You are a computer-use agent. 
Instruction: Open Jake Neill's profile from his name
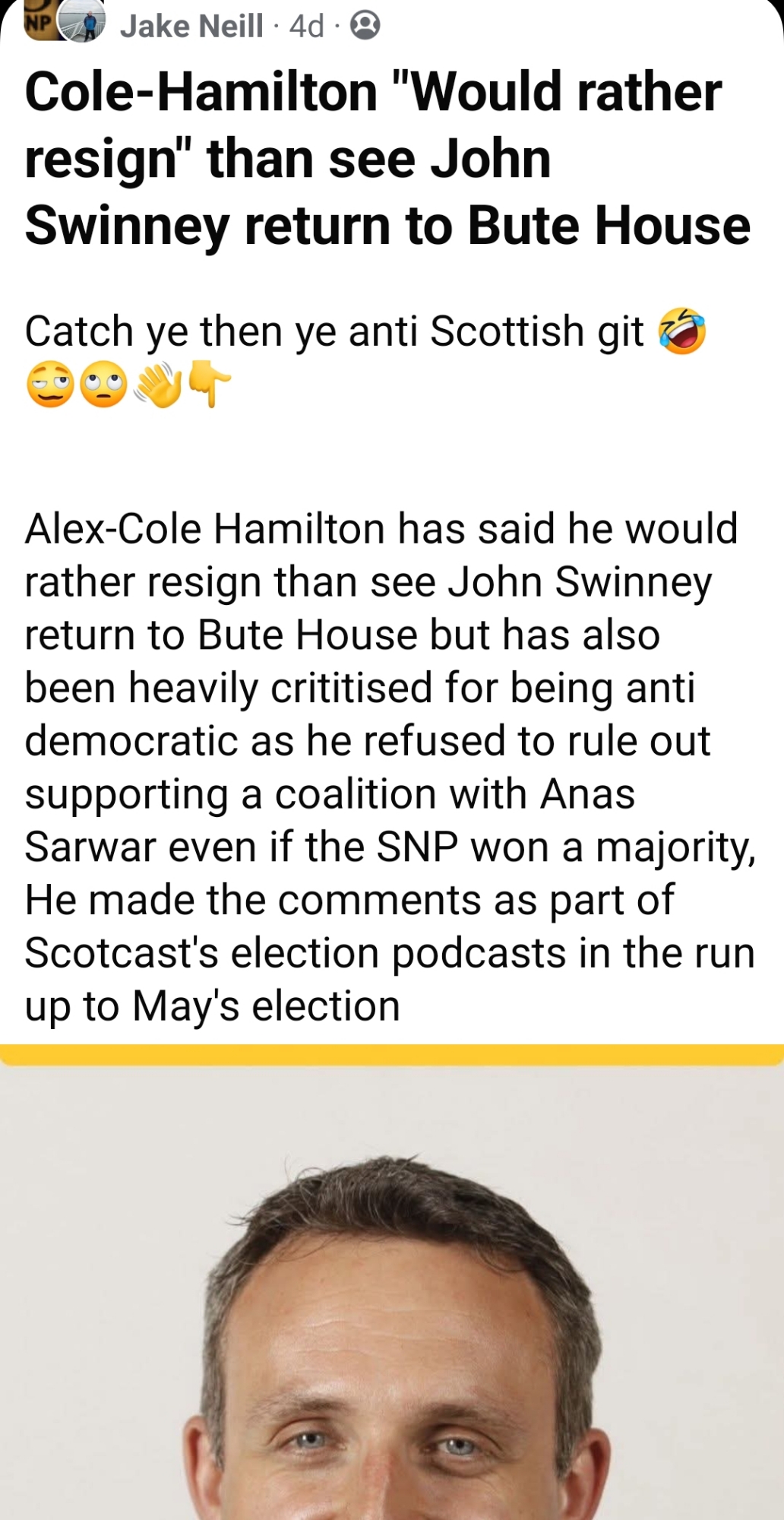191,27
